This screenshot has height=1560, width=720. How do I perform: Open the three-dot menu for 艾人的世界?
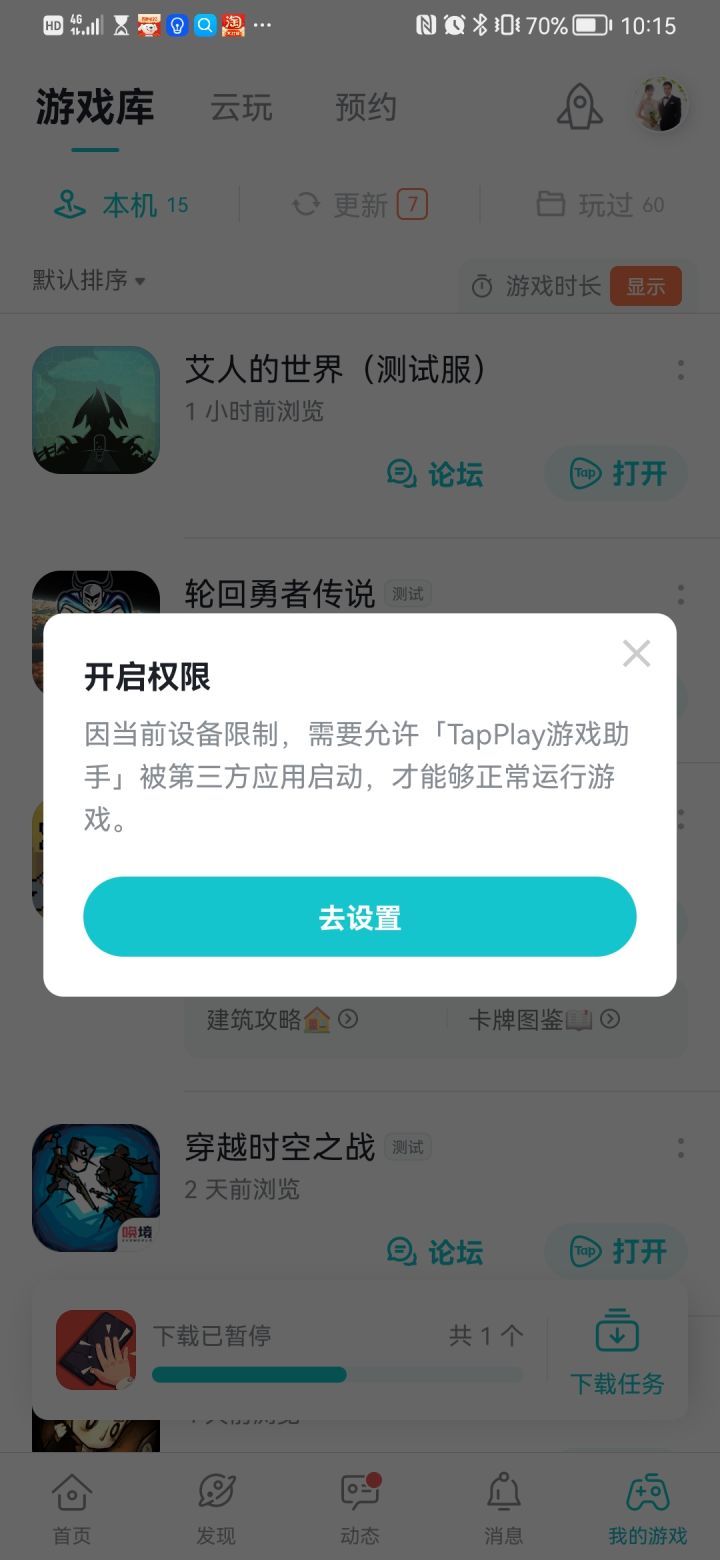click(680, 370)
